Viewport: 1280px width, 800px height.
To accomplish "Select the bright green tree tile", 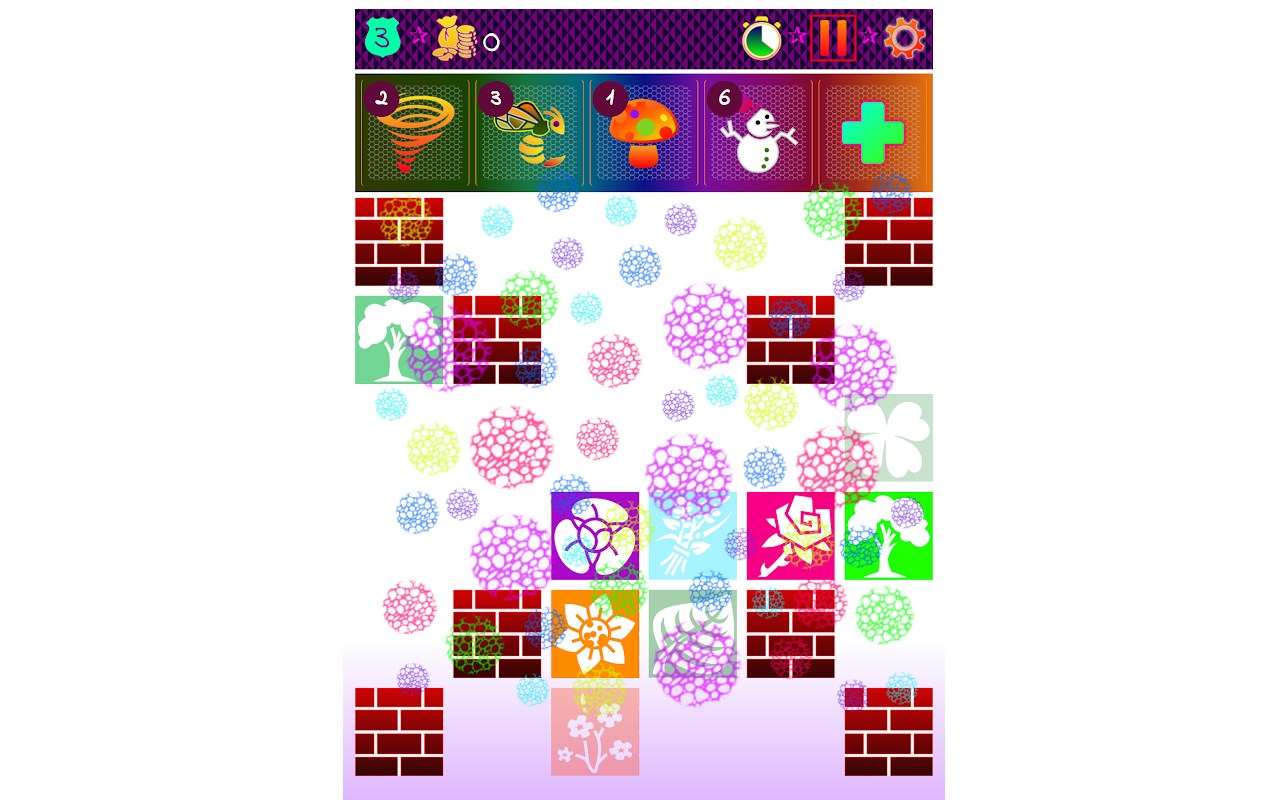I will [x=888, y=536].
